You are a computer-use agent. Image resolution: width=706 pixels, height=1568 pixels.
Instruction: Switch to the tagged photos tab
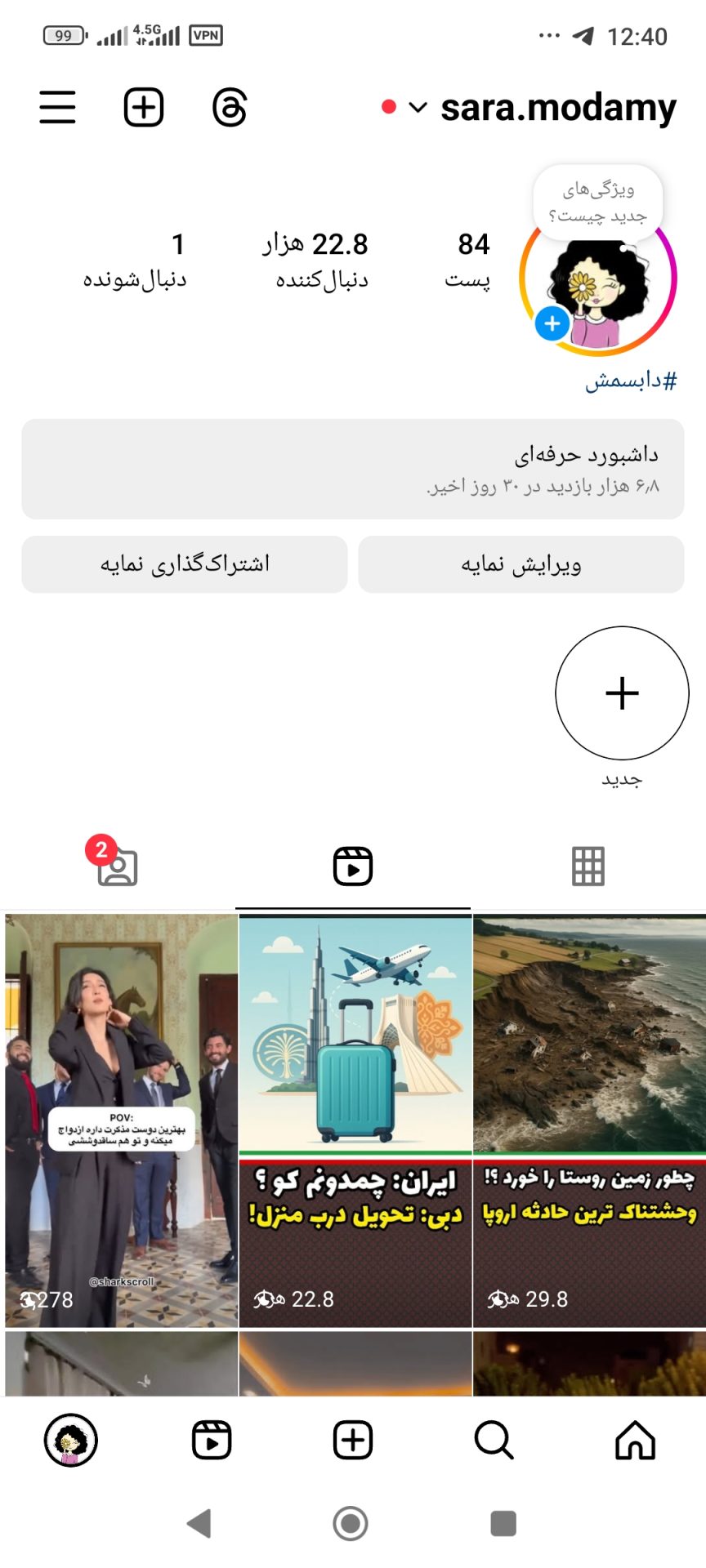tap(118, 866)
